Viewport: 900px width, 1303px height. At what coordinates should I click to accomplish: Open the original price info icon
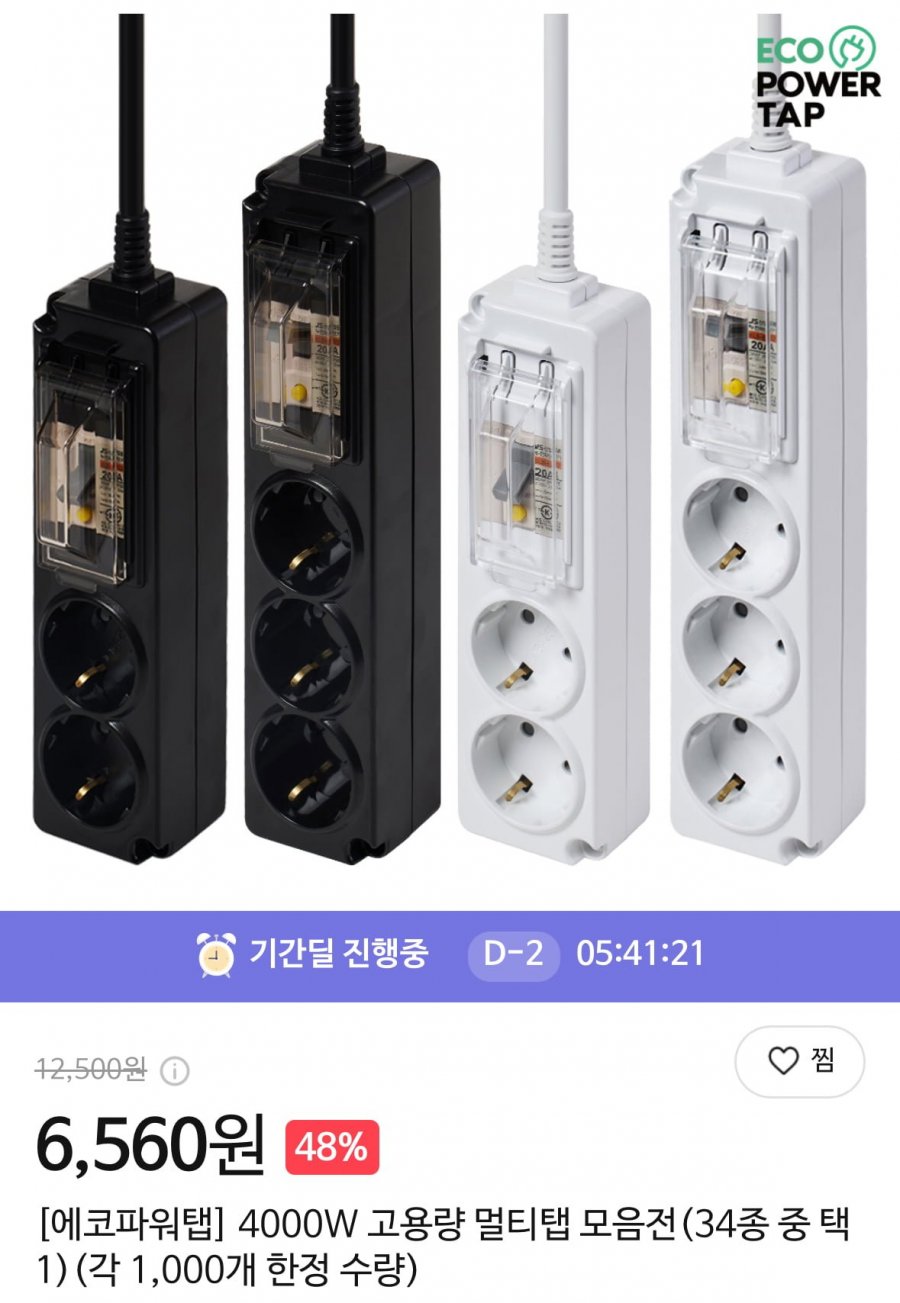[174, 1071]
